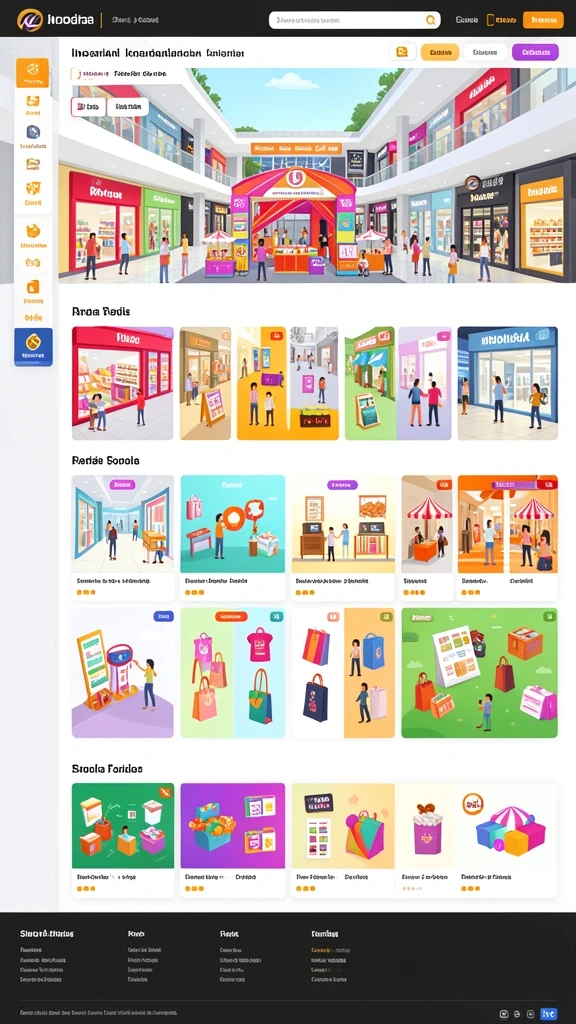Open the card with colorful cubes and umbrella
Image resolution: width=576 pixels, height=1024 pixels.
[507, 840]
